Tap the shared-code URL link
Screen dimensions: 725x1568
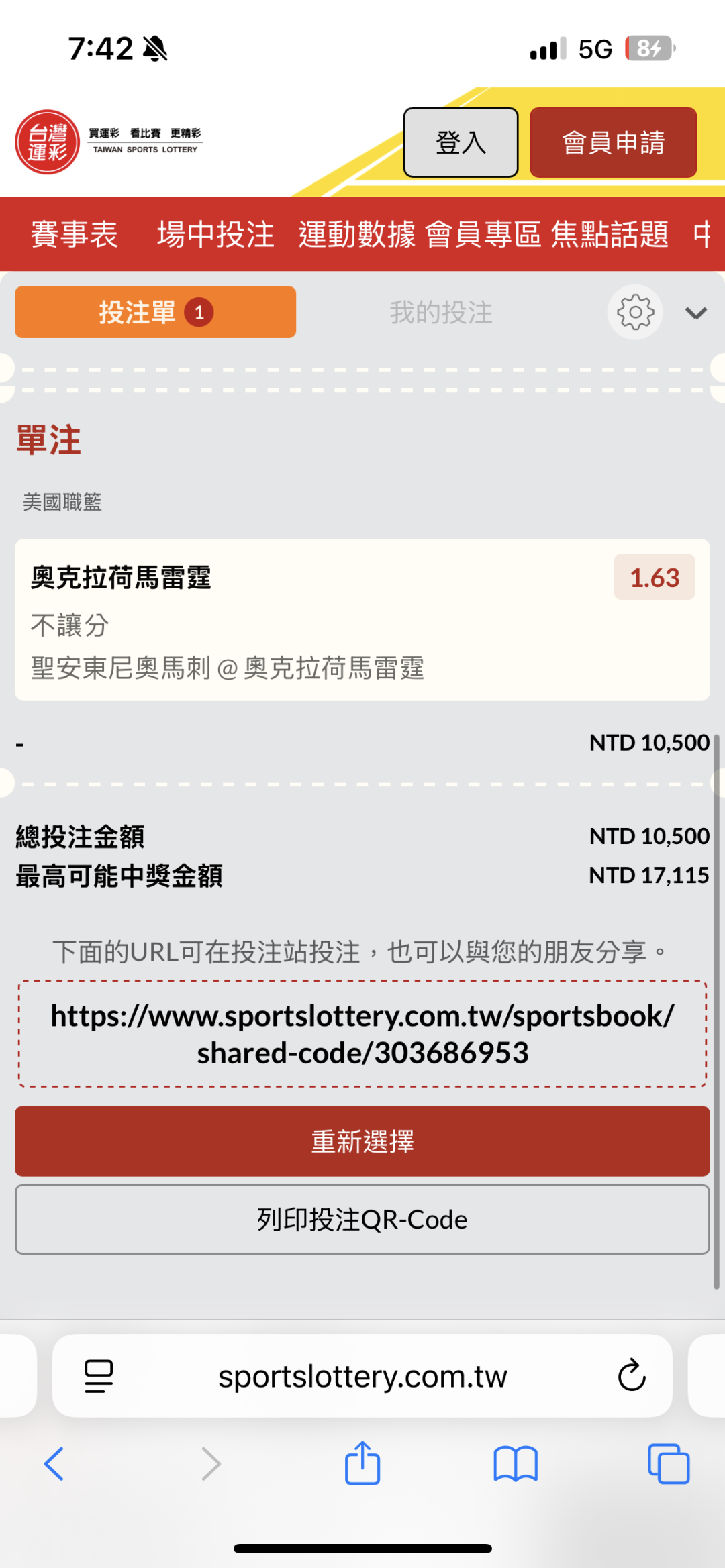[x=362, y=1034]
